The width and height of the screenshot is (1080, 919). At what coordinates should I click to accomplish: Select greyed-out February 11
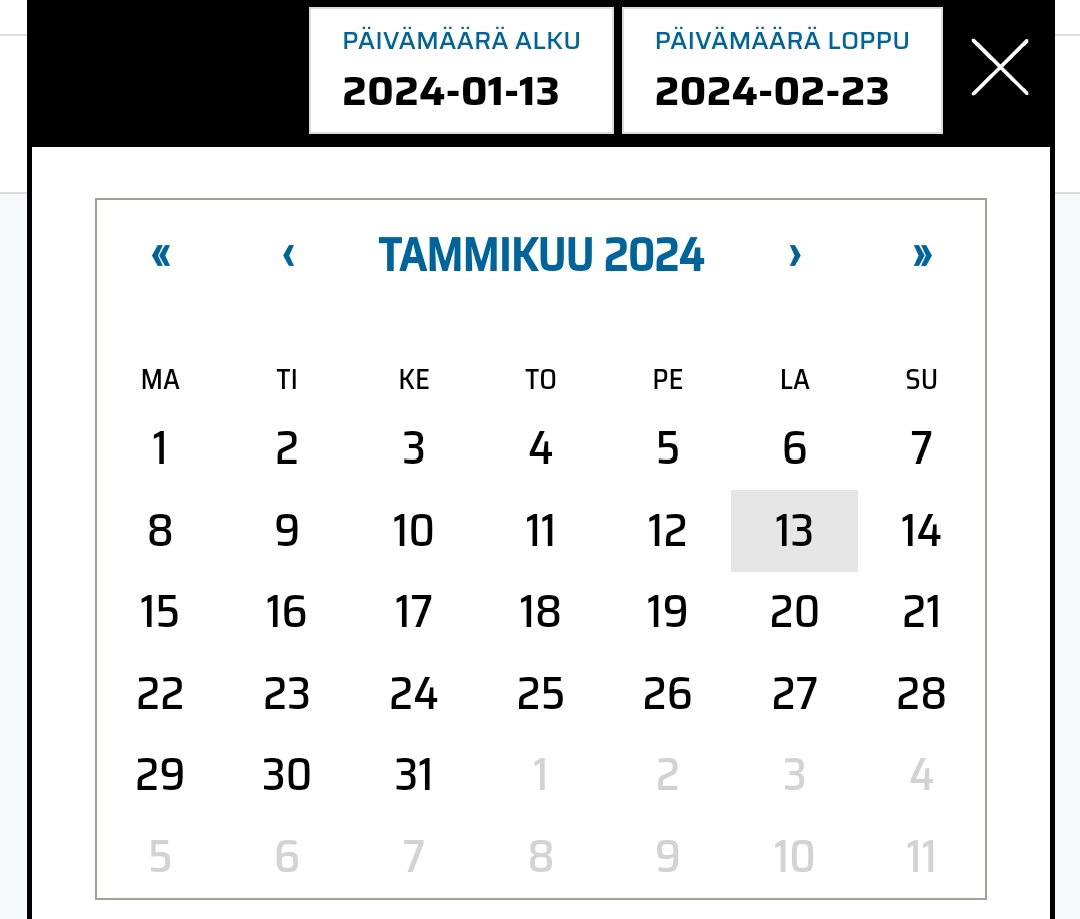point(921,857)
